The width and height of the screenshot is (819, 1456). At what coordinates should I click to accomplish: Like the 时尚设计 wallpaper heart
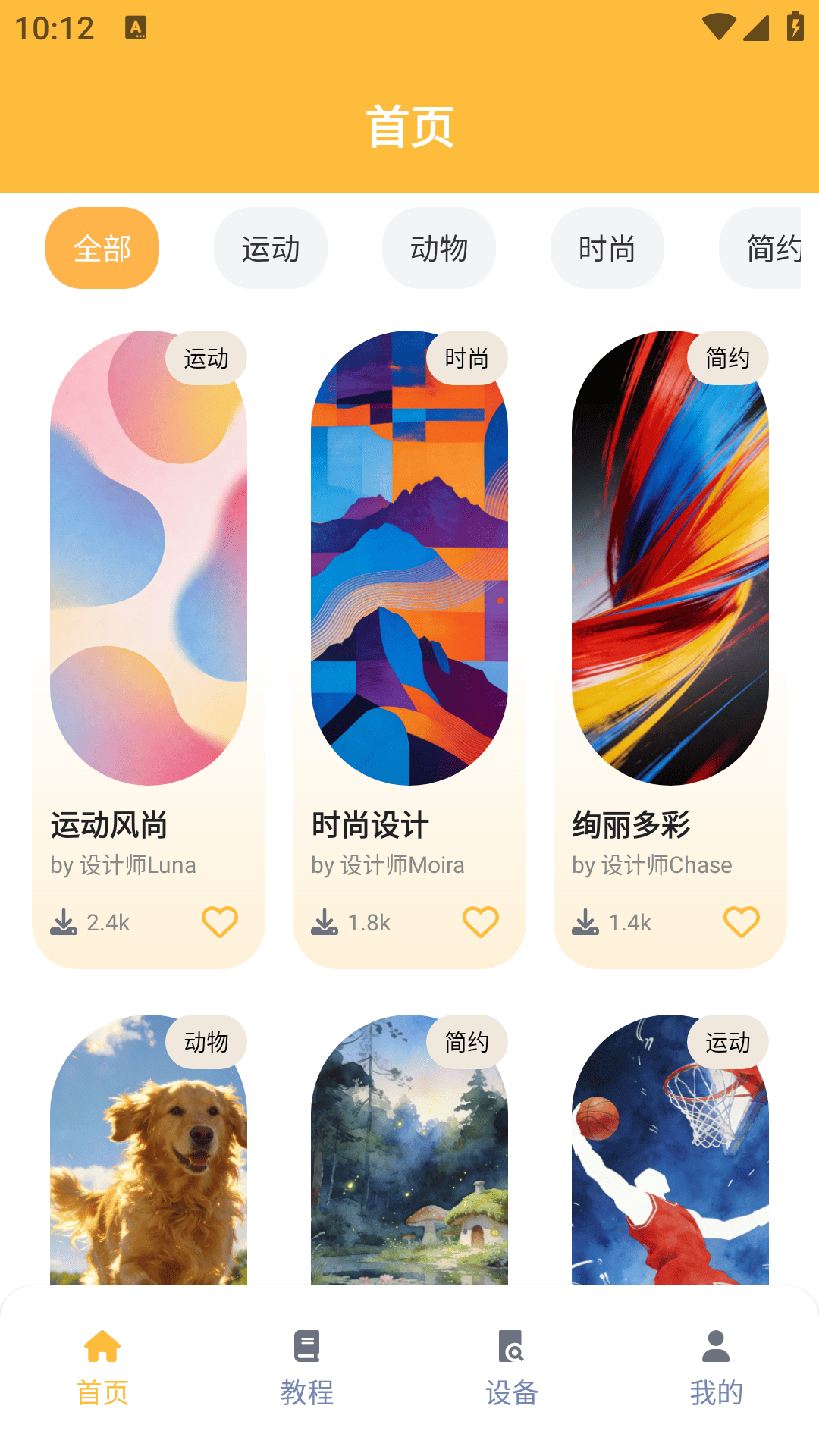pyautogui.click(x=480, y=922)
